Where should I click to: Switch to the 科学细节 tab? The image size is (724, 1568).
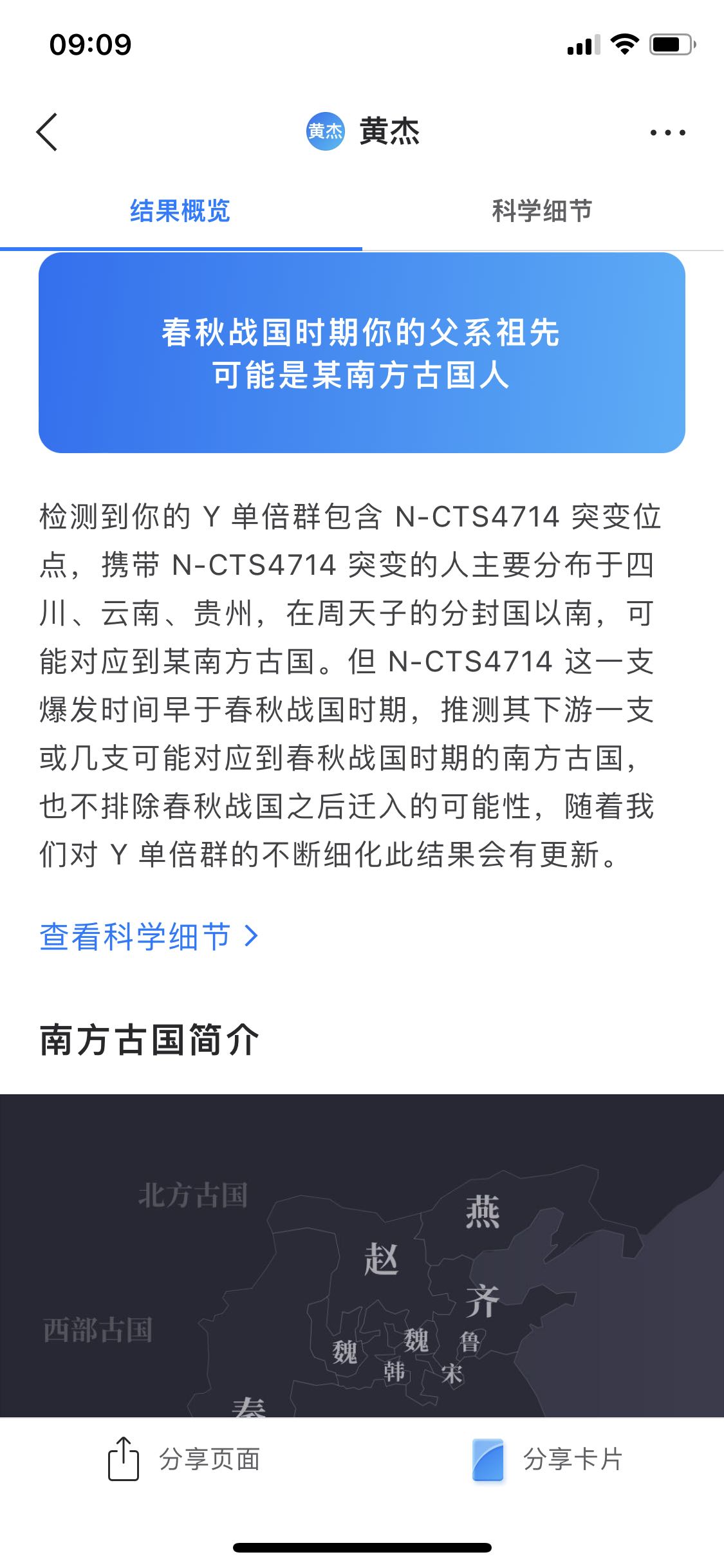(542, 211)
